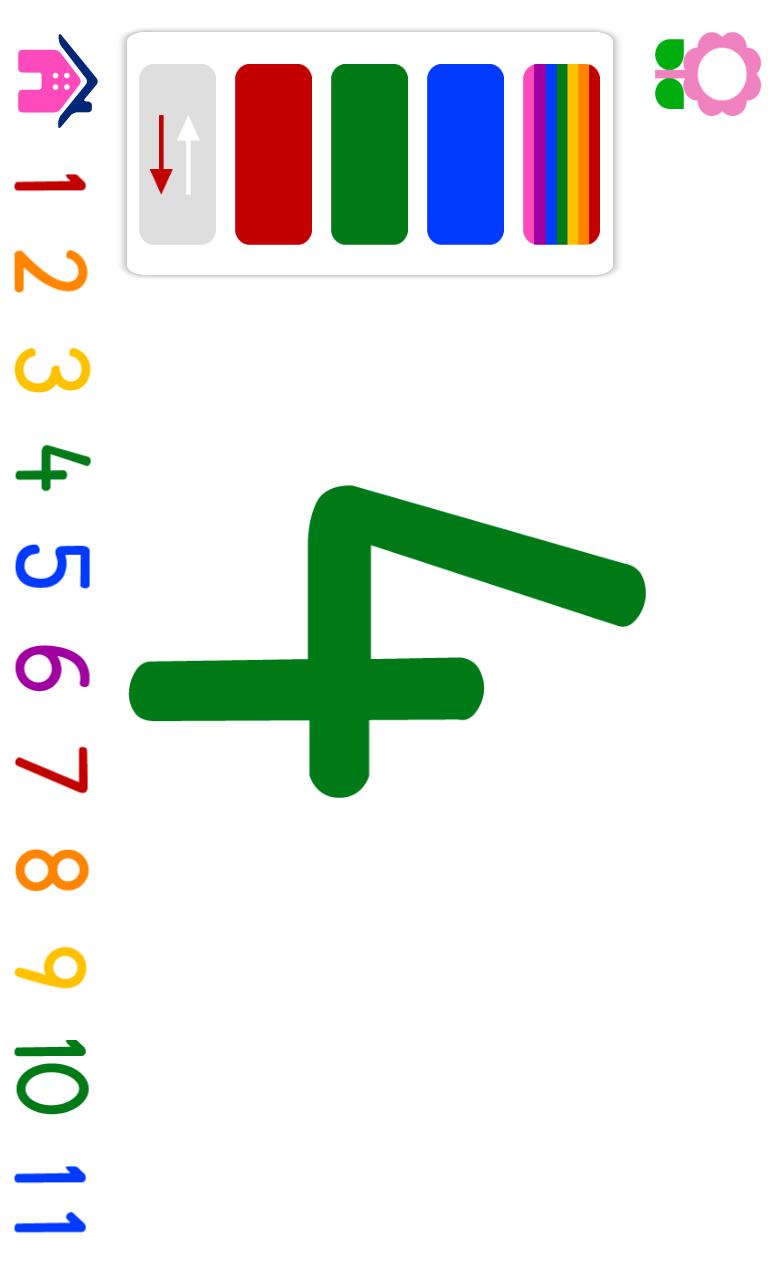Select the orange number 2

[52, 272]
